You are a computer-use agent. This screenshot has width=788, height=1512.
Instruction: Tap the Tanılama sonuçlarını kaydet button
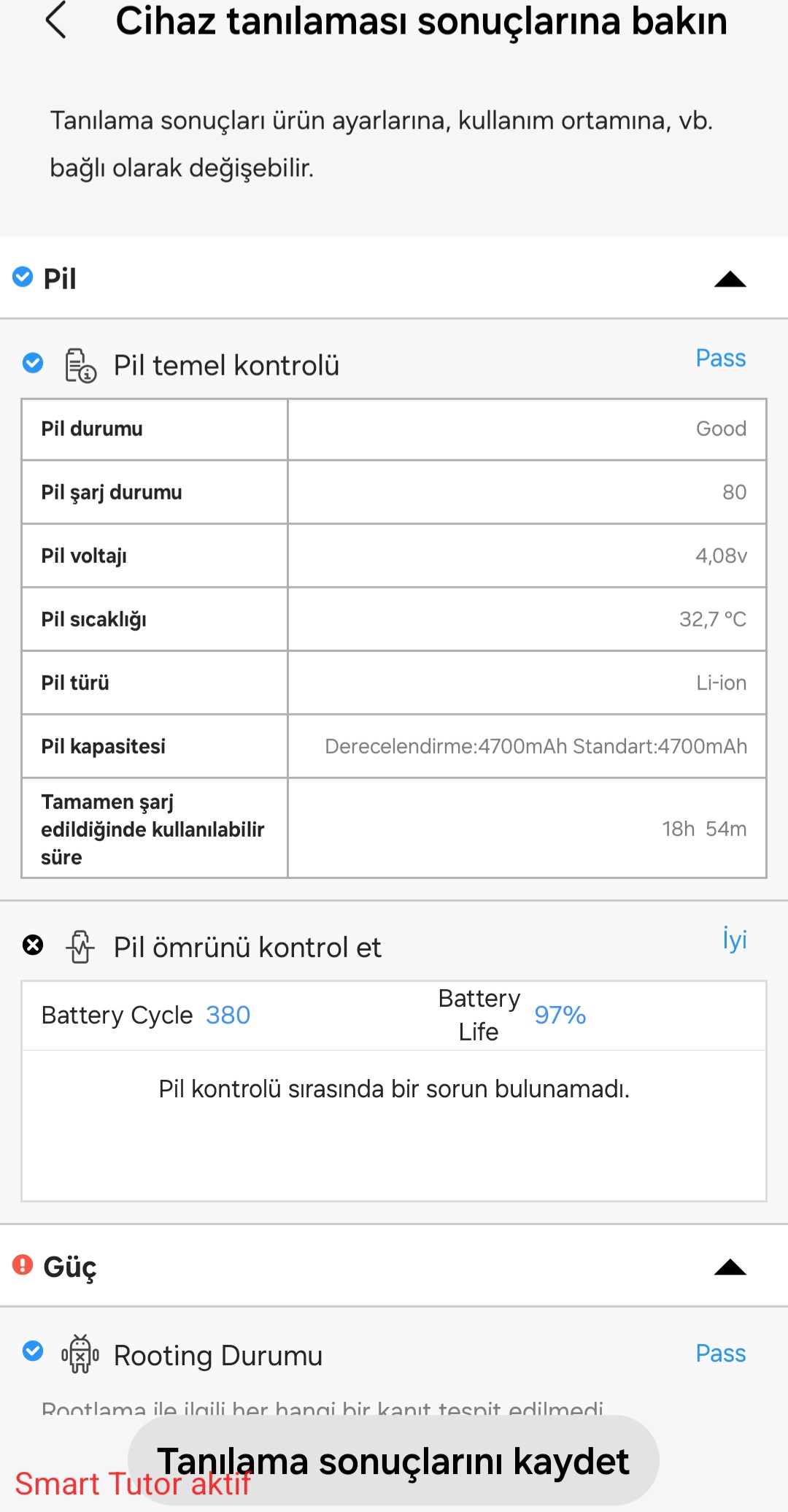pyautogui.click(x=393, y=1462)
